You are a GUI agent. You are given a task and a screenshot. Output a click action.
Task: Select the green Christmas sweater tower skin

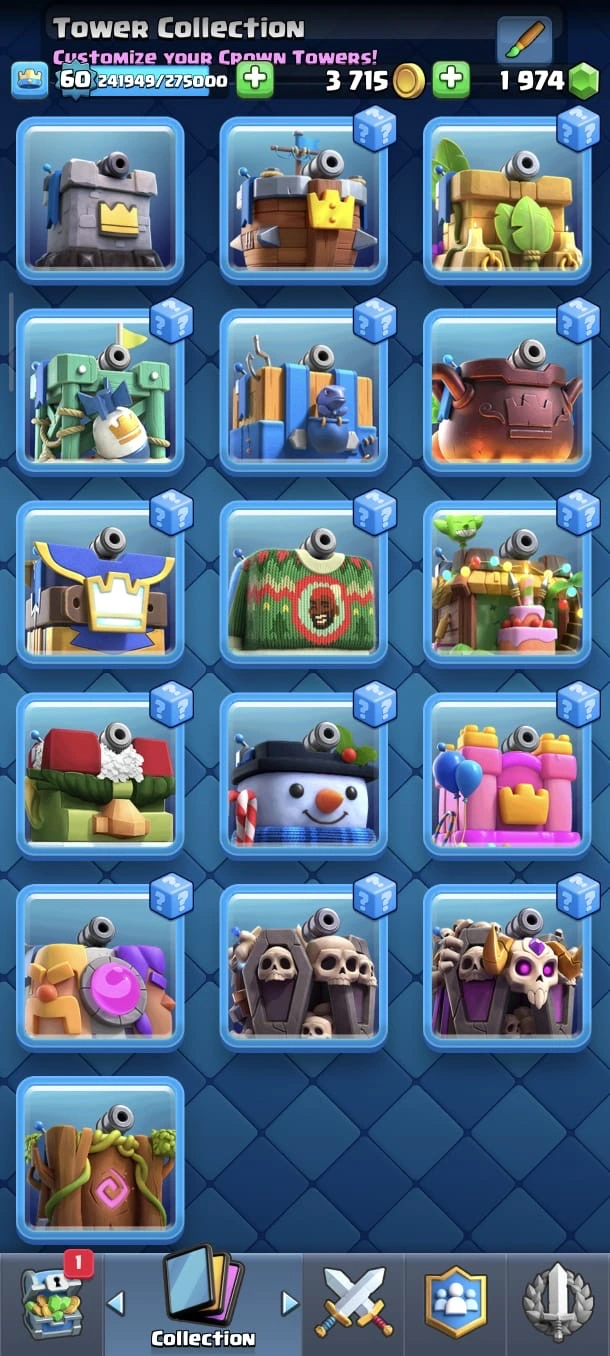303,585
